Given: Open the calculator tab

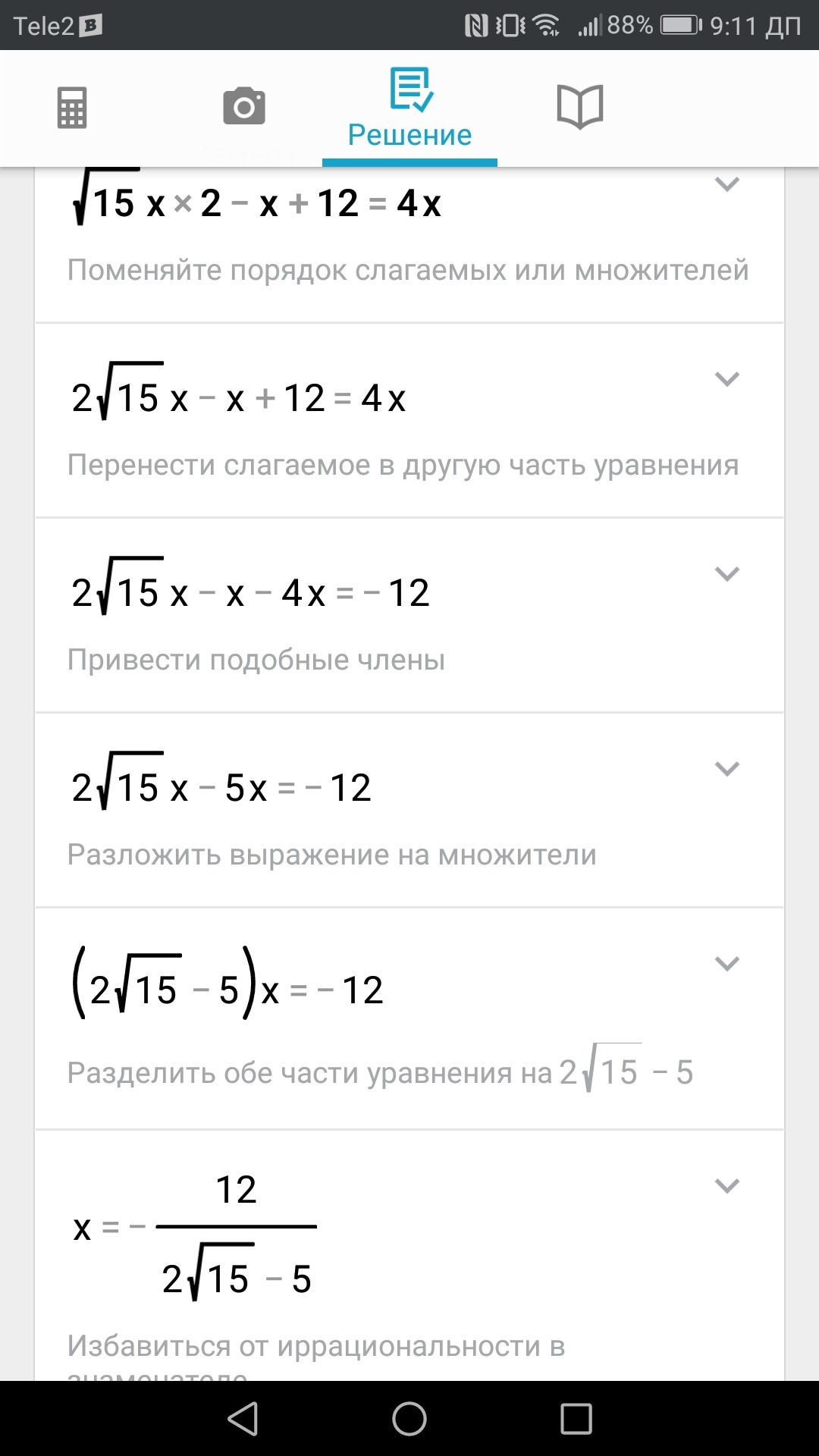Looking at the screenshot, I should [72, 108].
